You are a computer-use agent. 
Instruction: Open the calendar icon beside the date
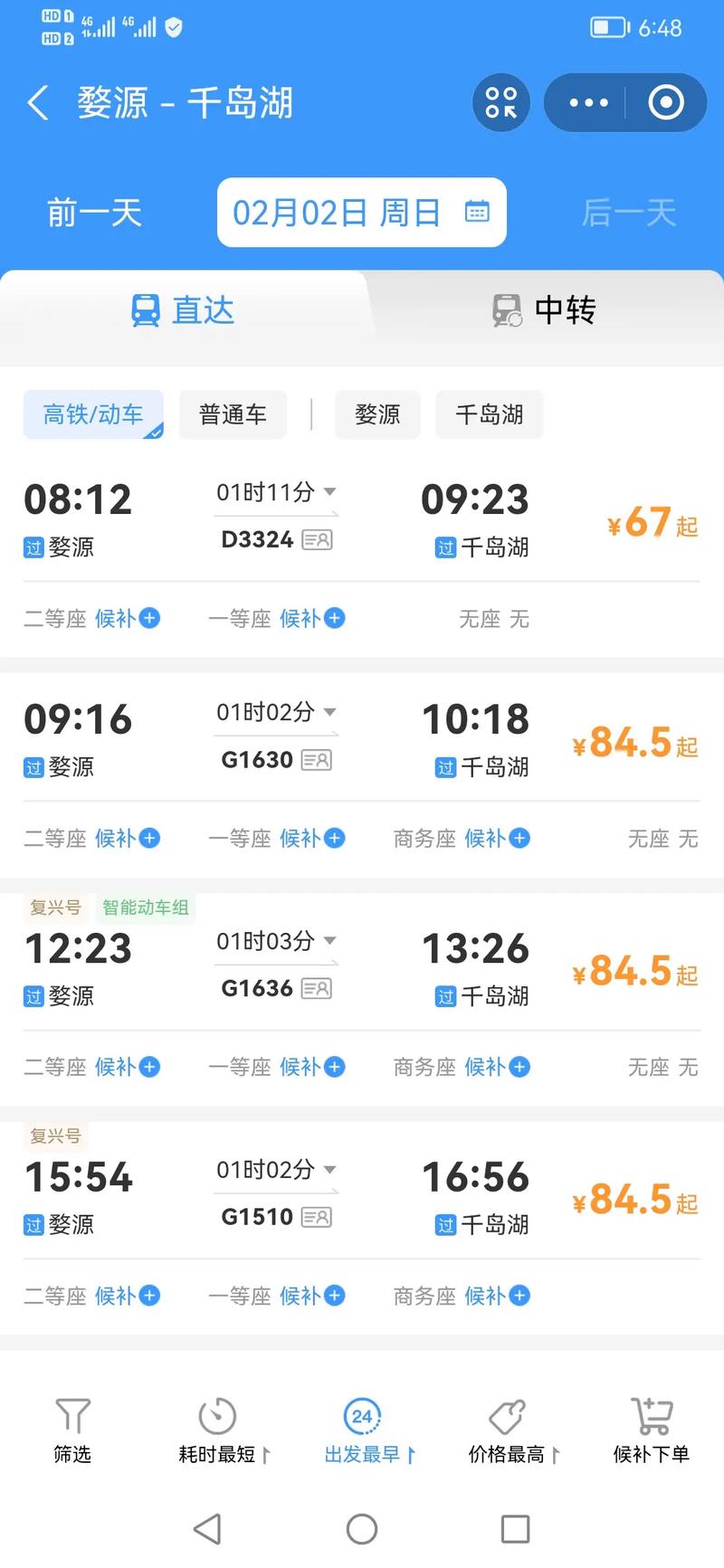[x=477, y=213]
